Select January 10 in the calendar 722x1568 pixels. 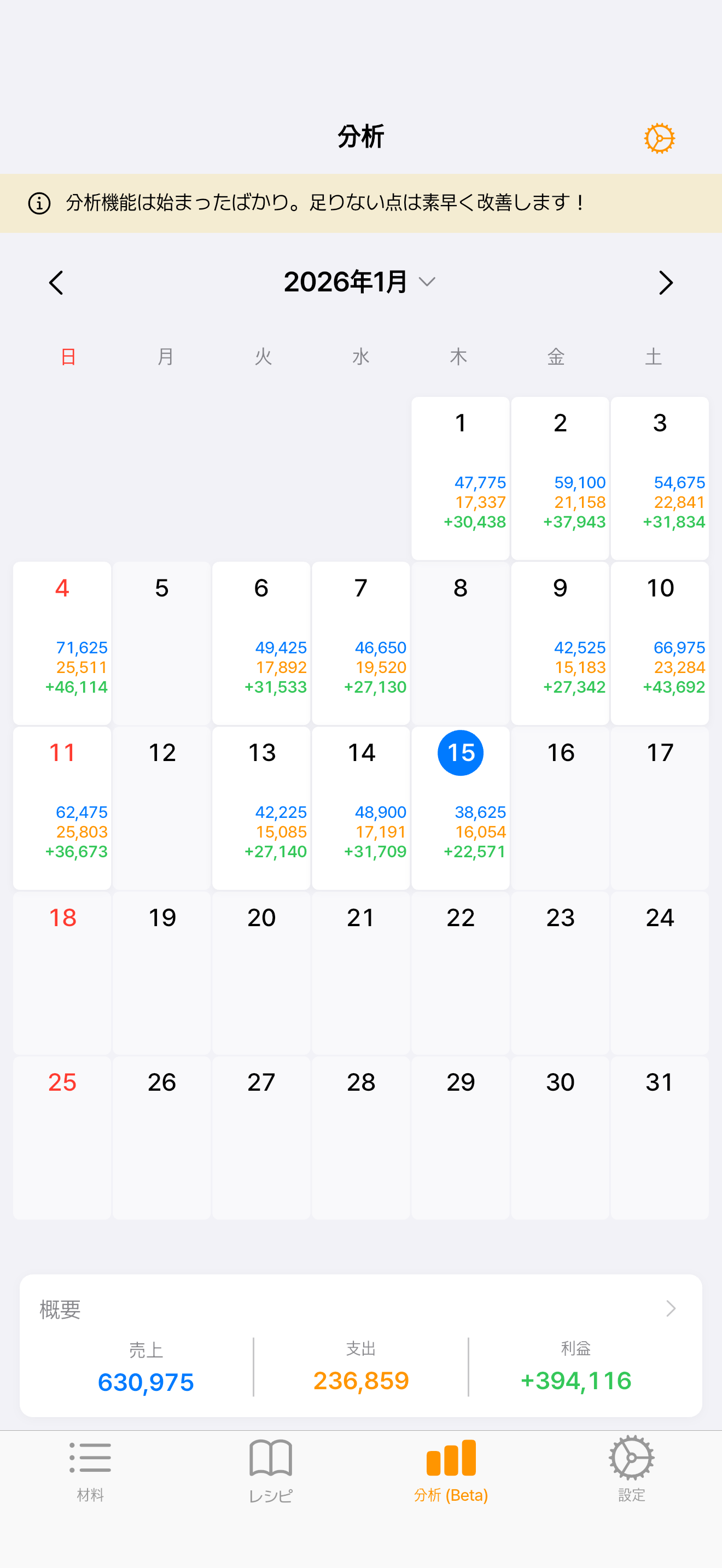[x=659, y=643]
